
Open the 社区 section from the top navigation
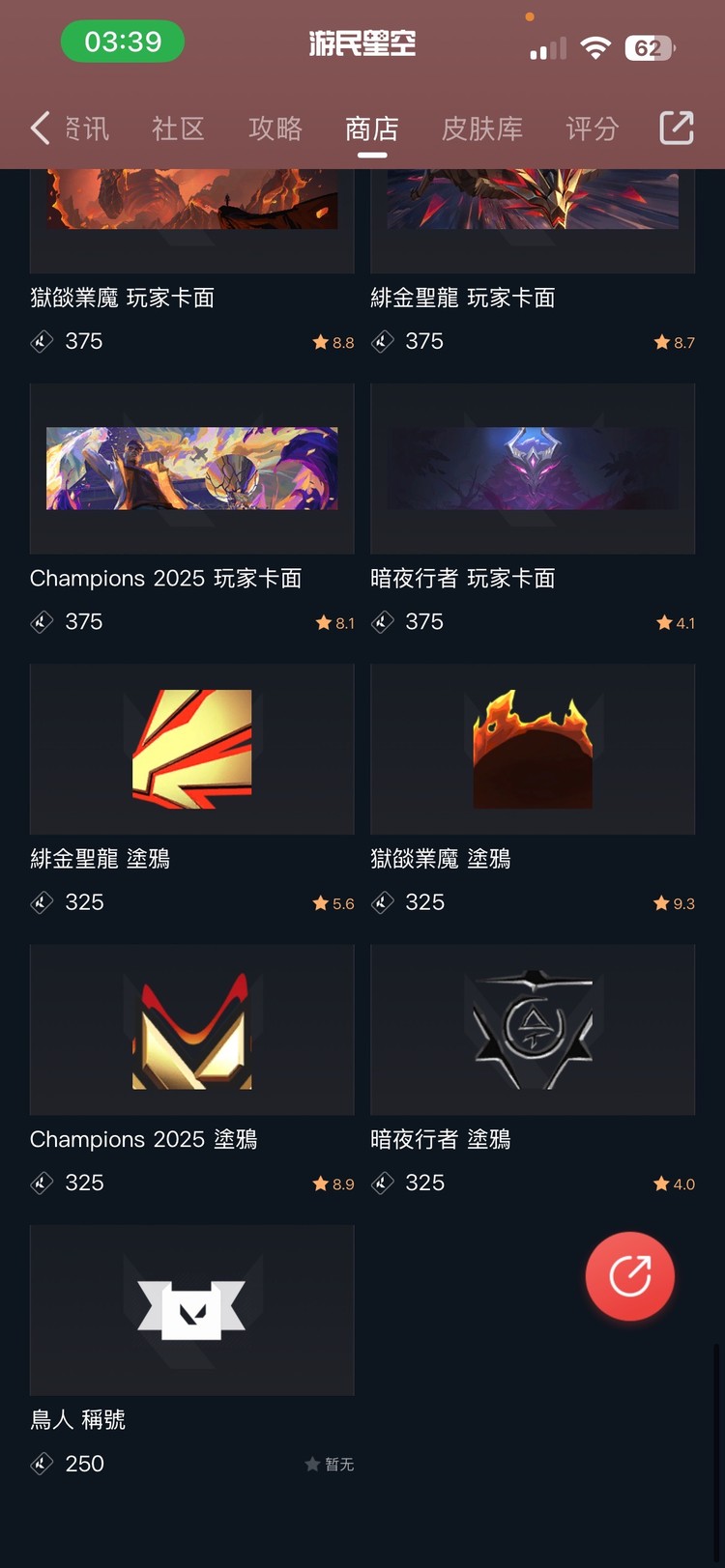tap(178, 128)
